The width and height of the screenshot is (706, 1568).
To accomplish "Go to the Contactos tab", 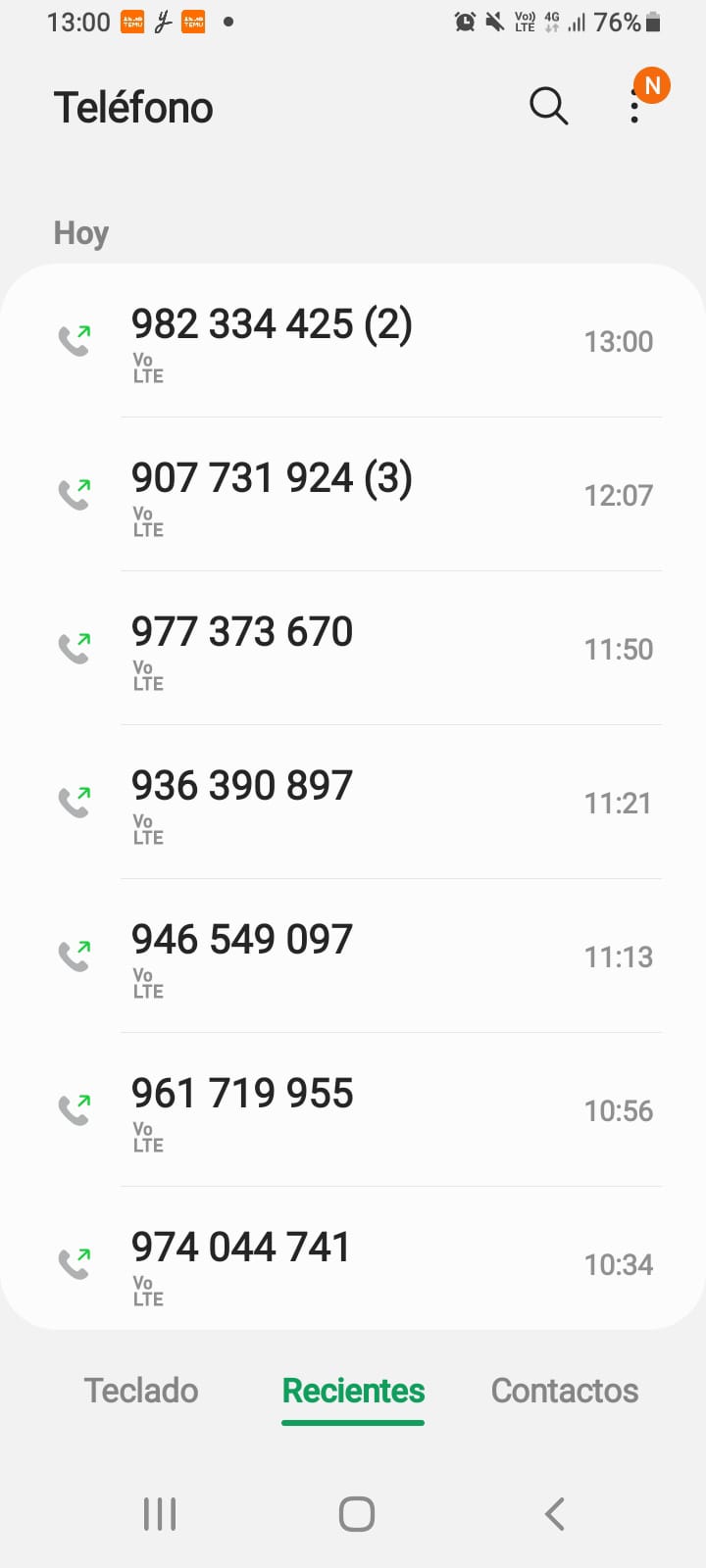I will click(565, 1390).
